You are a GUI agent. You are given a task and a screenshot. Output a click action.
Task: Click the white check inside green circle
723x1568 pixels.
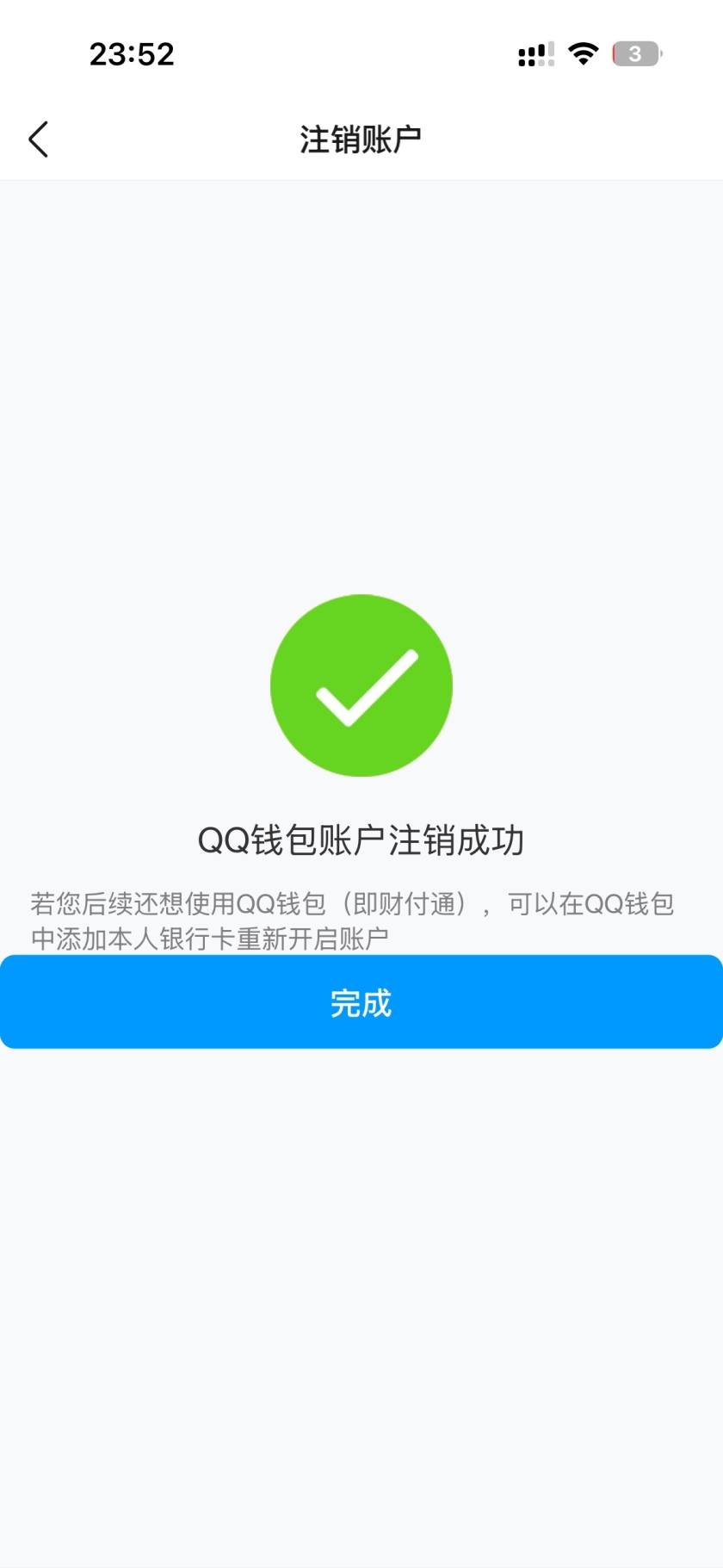[361, 689]
